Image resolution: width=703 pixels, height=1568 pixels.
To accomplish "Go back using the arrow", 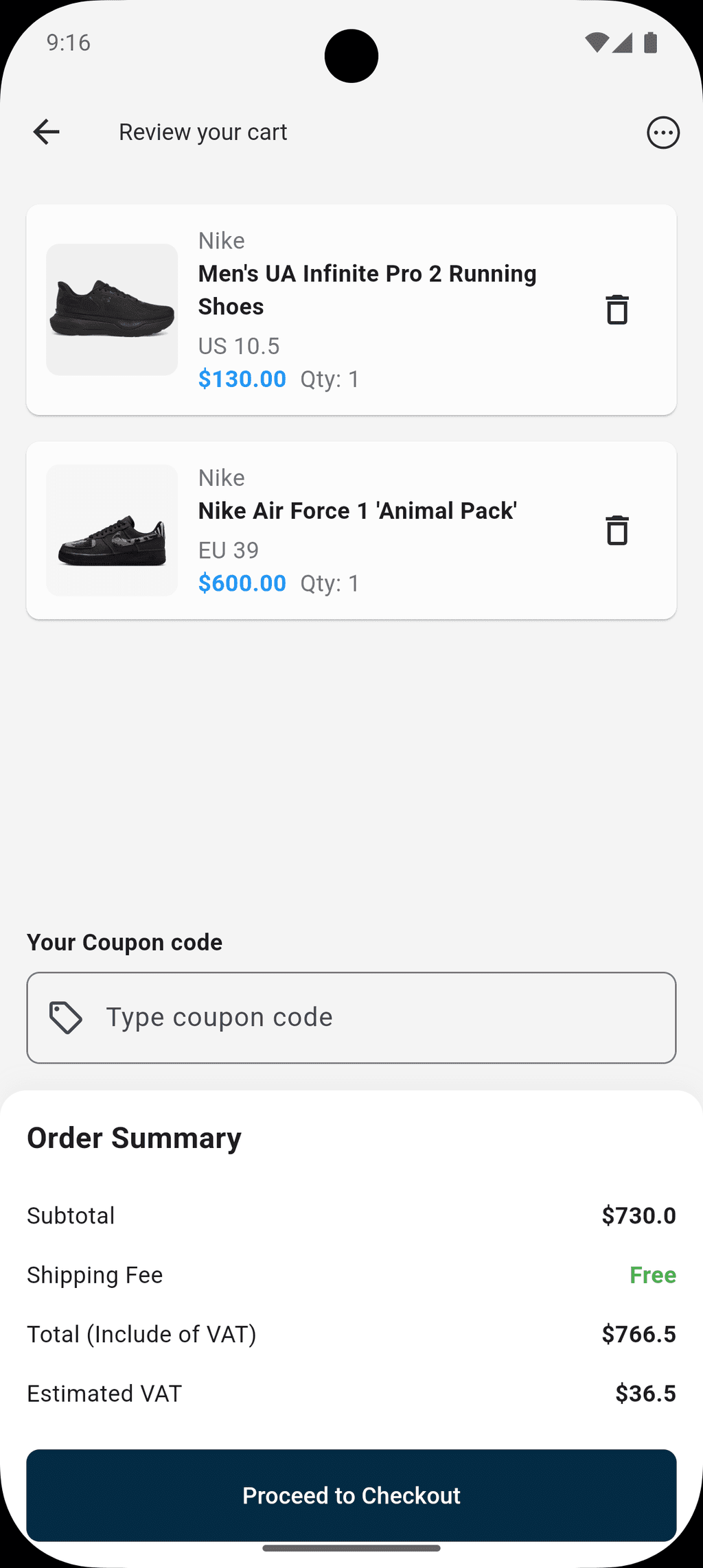I will (x=46, y=132).
